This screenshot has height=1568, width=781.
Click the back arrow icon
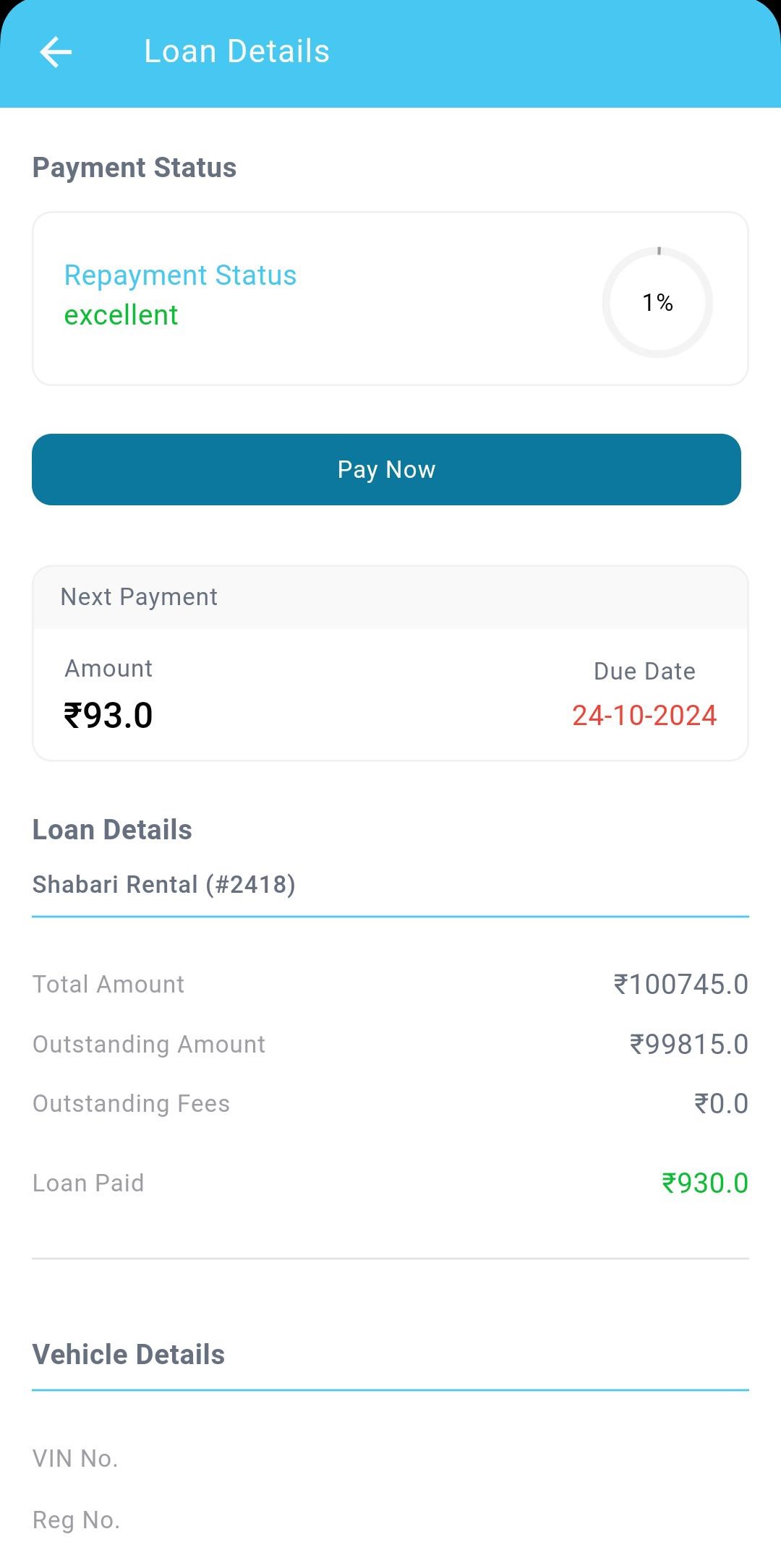[54, 51]
